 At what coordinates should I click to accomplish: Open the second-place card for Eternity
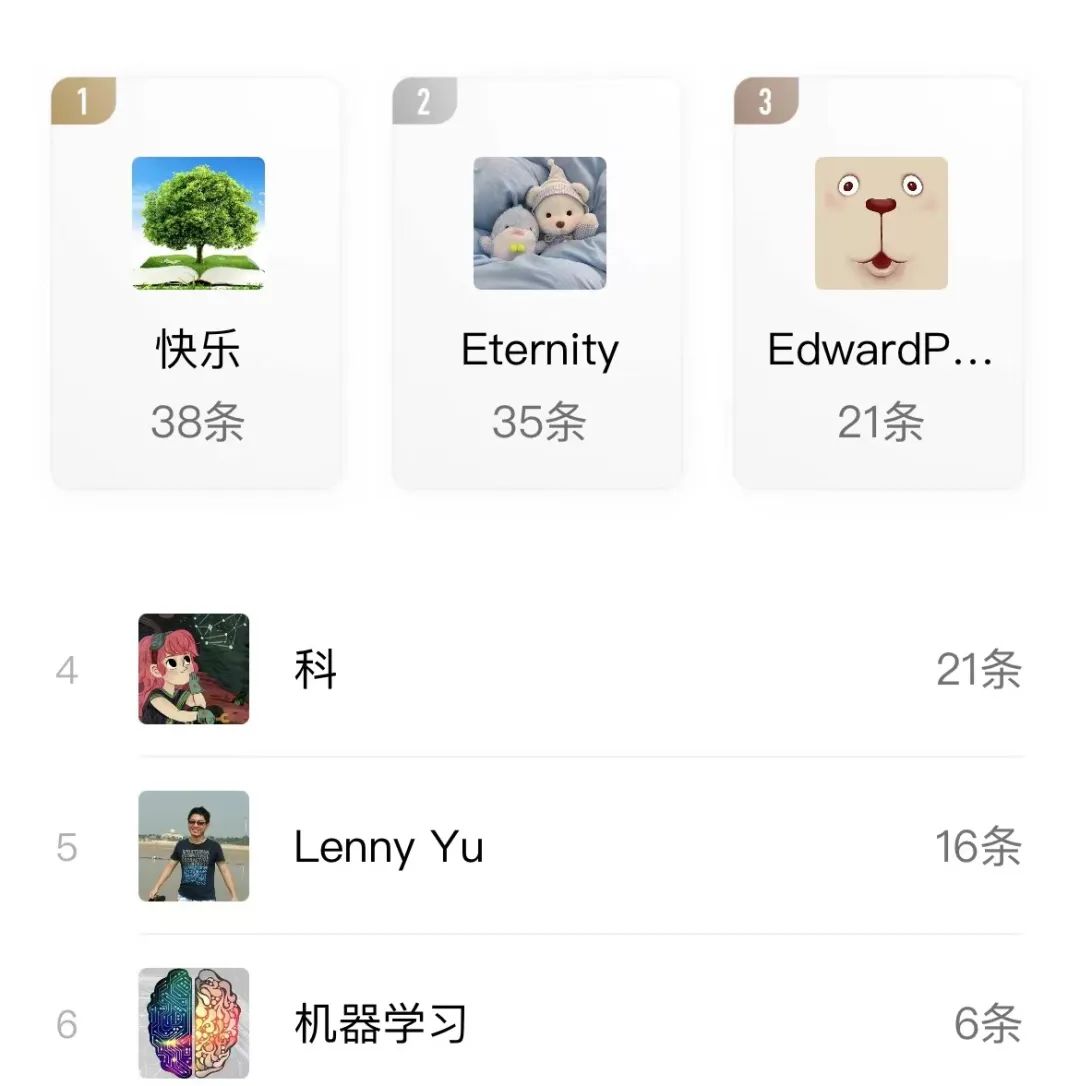tap(538, 284)
